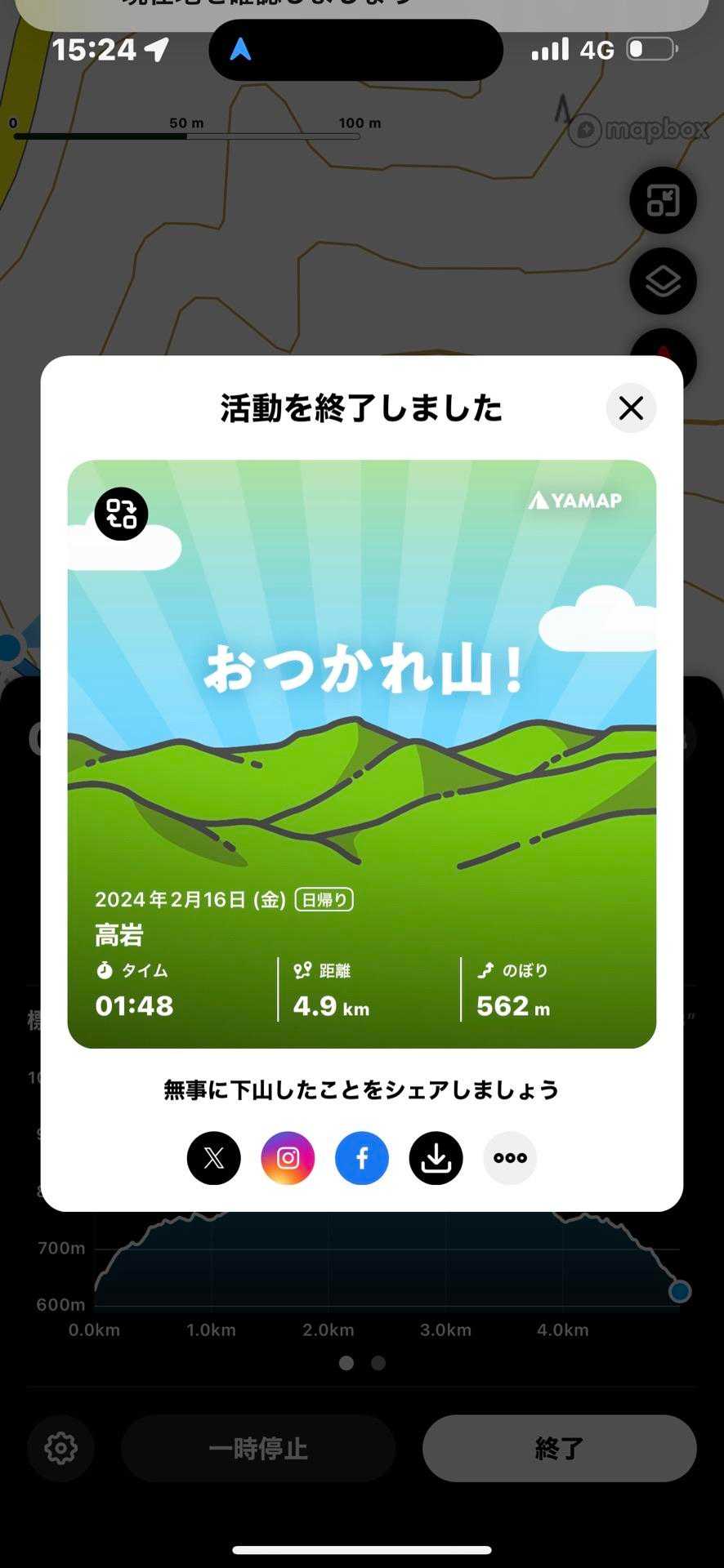Download the share image
Screen dimensions: 724x1568
pos(436,1158)
